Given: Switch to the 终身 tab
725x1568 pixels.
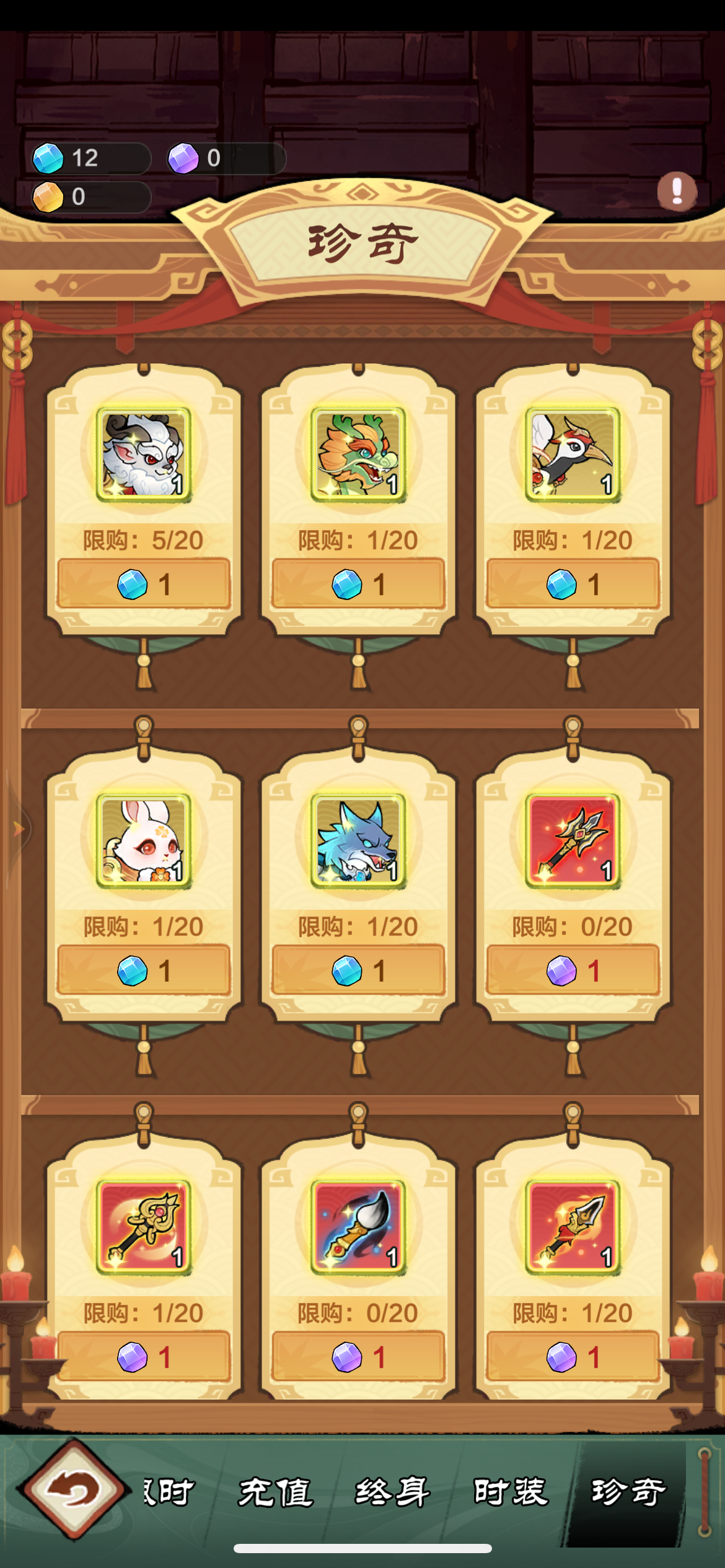Looking at the screenshot, I should click(x=392, y=1492).
